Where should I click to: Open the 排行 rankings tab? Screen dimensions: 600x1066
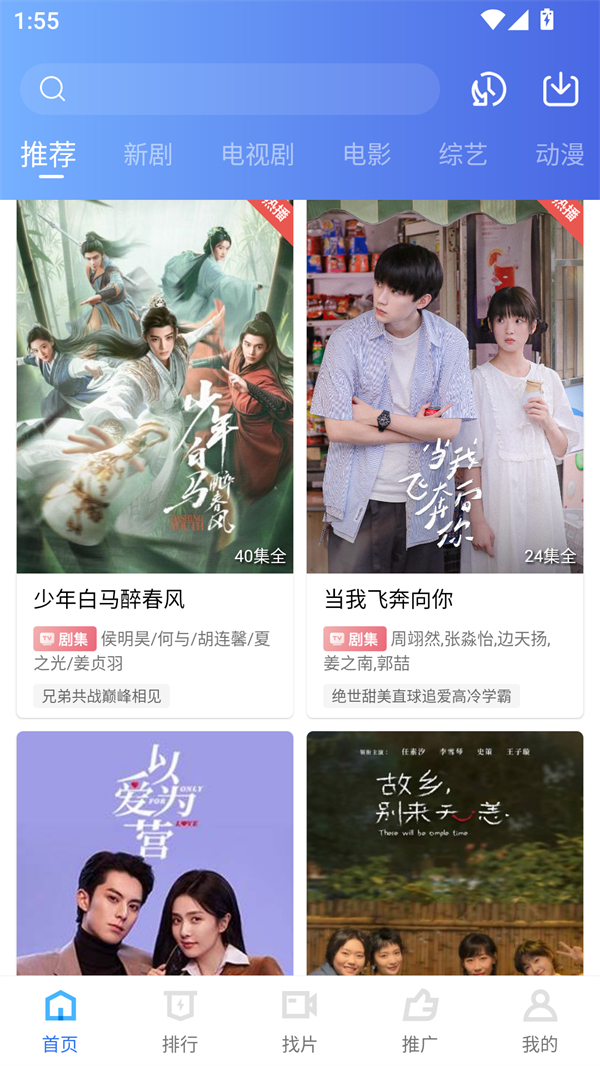[180, 1021]
